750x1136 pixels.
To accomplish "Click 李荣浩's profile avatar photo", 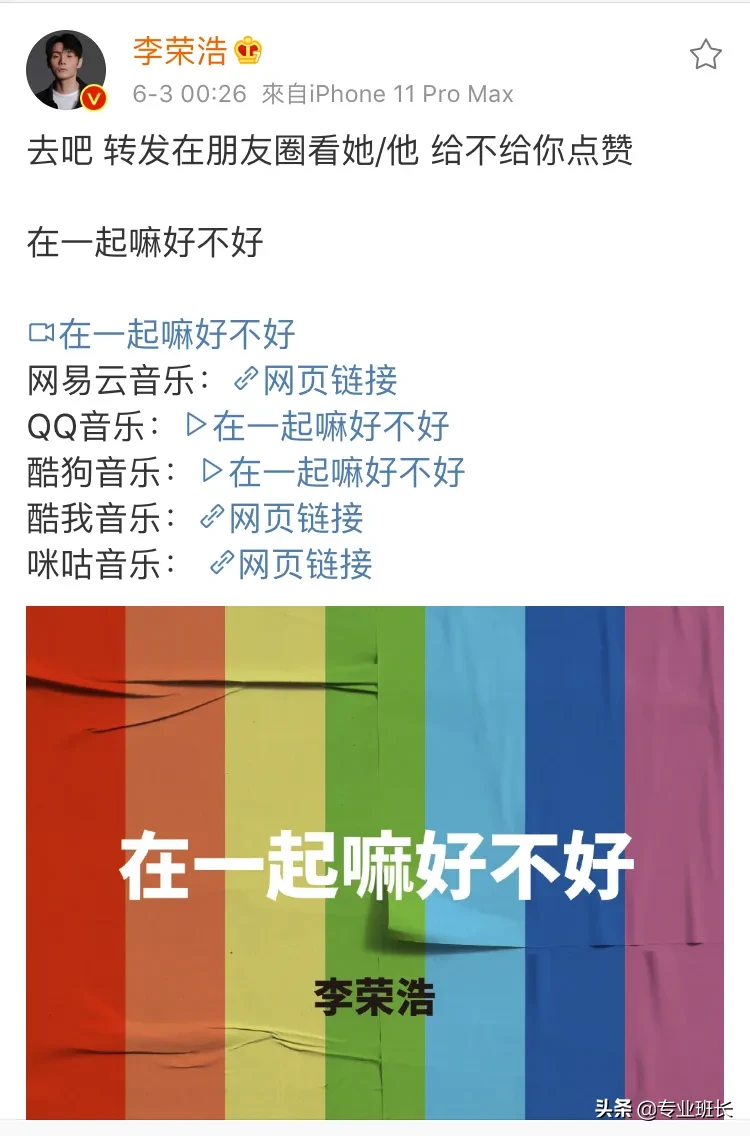I will (64, 66).
